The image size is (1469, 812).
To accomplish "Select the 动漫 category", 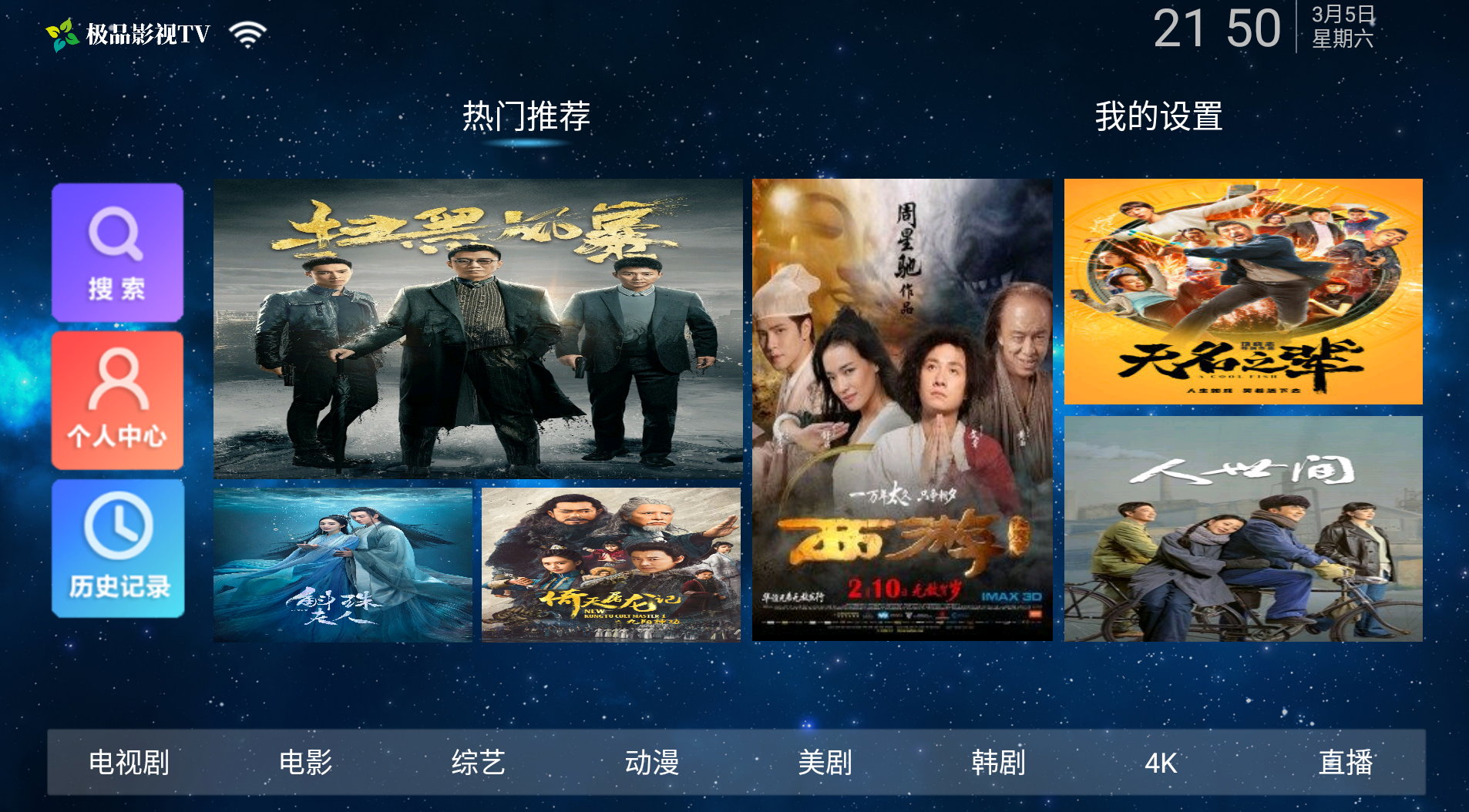I will pyautogui.click(x=651, y=763).
